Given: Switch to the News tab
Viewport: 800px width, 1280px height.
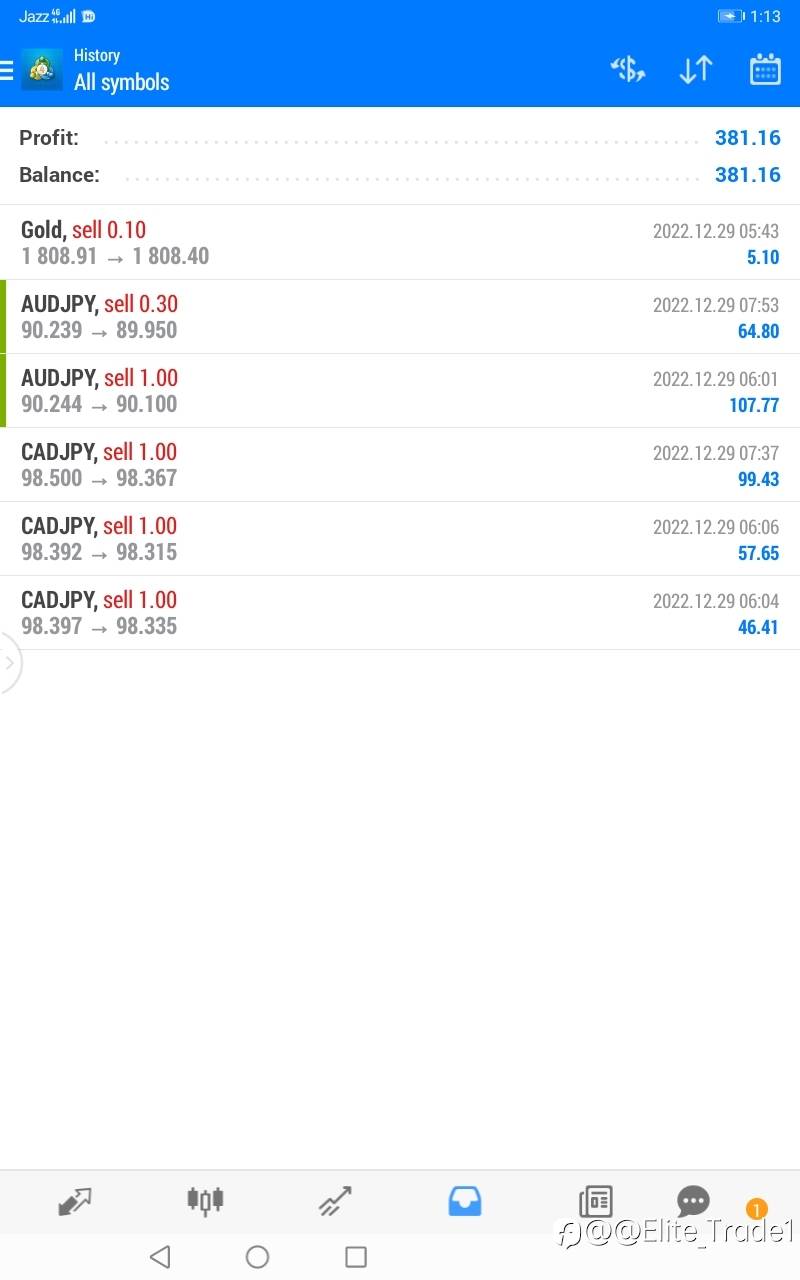Looking at the screenshot, I should (x=596, y=1200).
